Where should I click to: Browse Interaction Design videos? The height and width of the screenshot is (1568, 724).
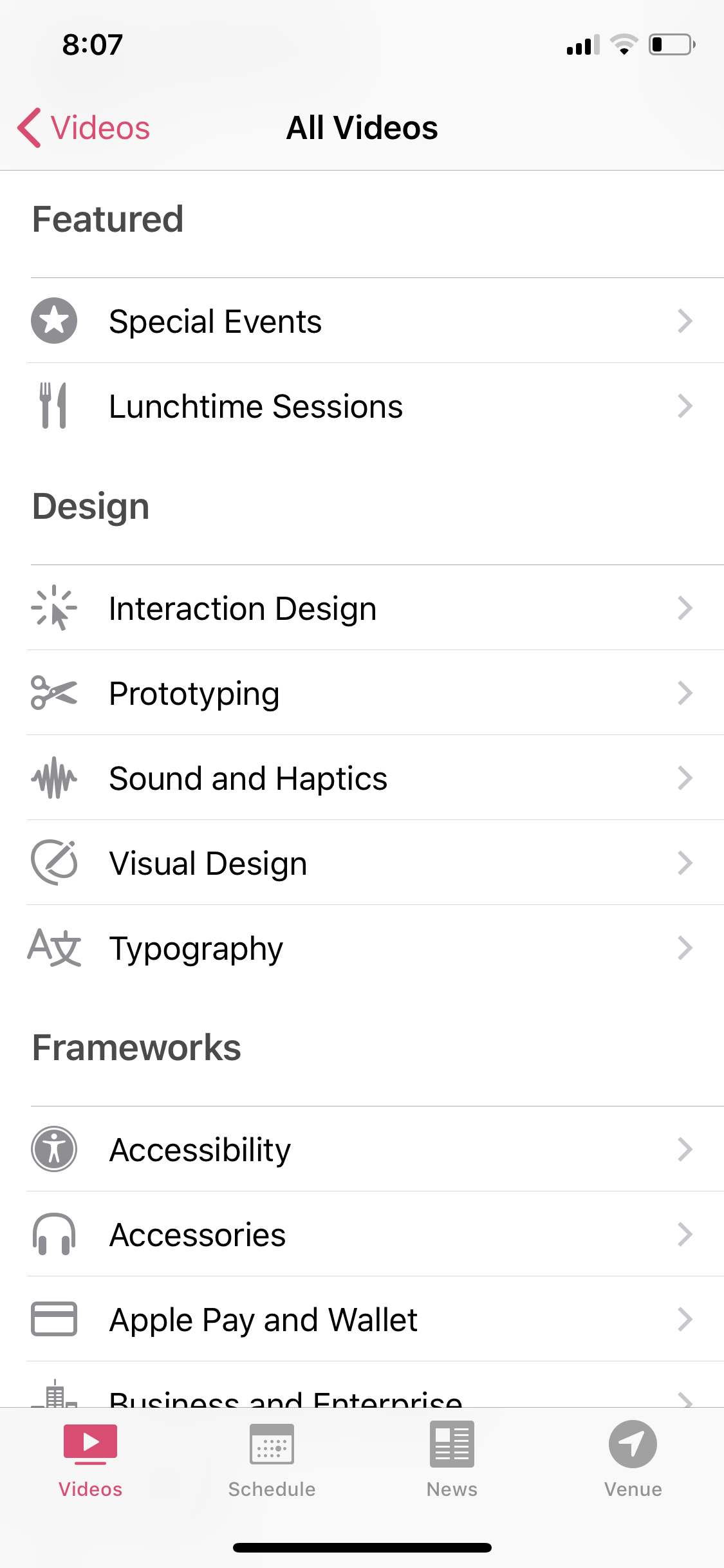coord(362,608)
